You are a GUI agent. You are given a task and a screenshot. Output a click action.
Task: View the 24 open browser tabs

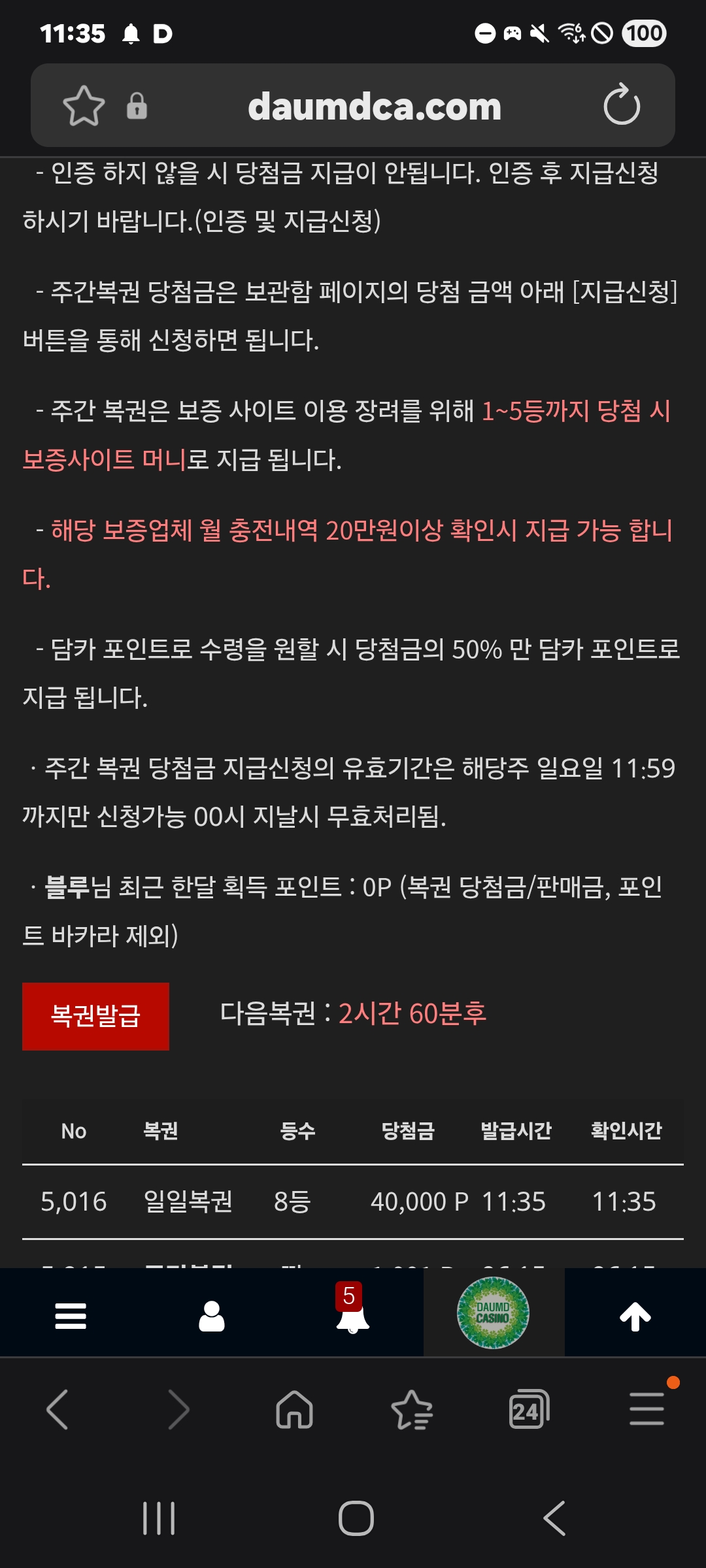tap(528, 1409)
